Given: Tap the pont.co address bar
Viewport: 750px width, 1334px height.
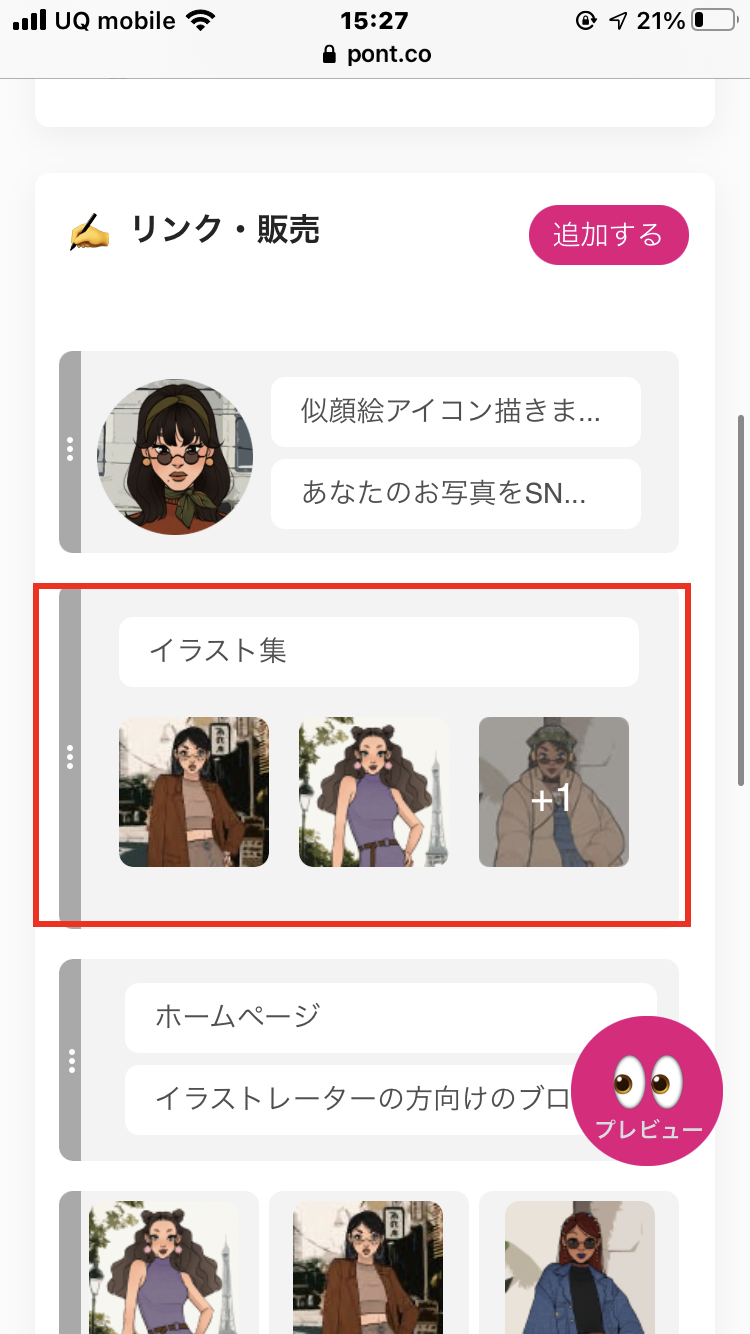Looking at the screenshot, I should 377,54.
